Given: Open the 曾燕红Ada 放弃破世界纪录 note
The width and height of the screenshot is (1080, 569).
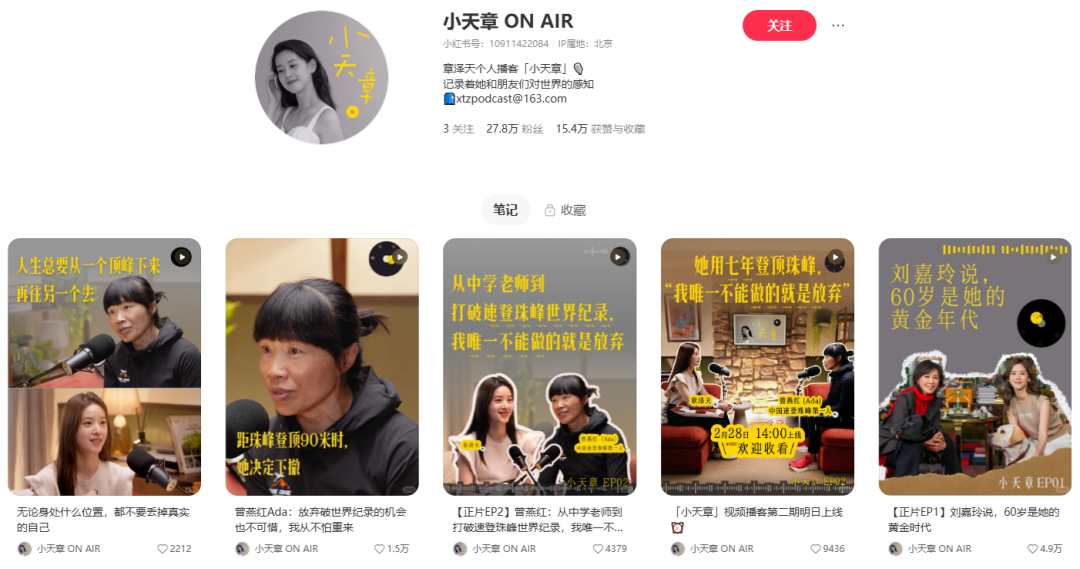Looking at the screenshot, I should click(322, 366).
